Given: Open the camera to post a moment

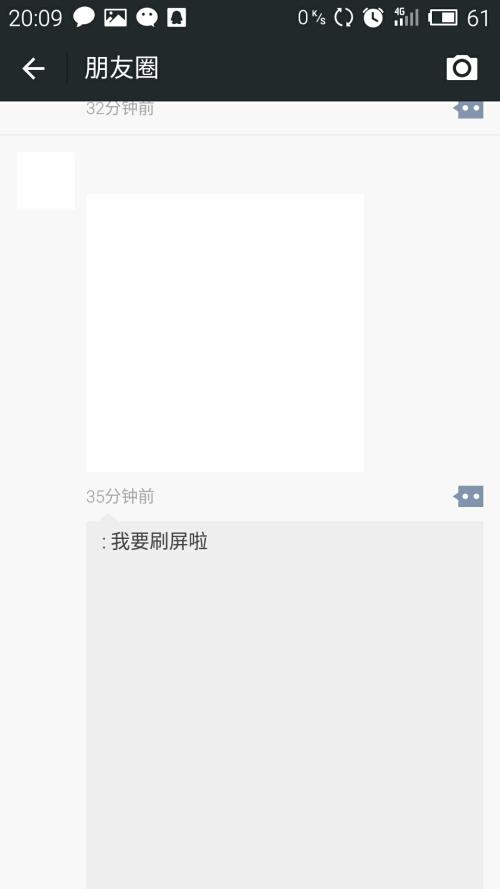Looking at the screenshot, I should (x=462, y=68).
